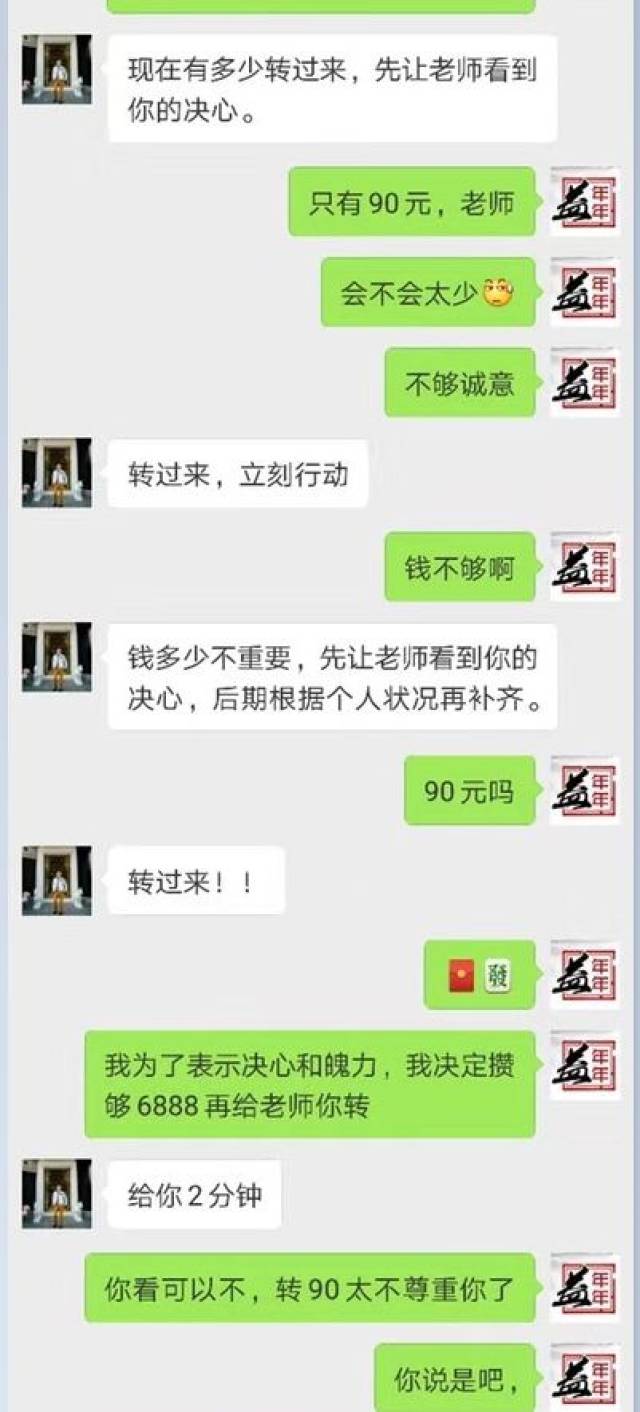
Task: Open the red packet emoji message bubble
Action: (x=479, y=975)
